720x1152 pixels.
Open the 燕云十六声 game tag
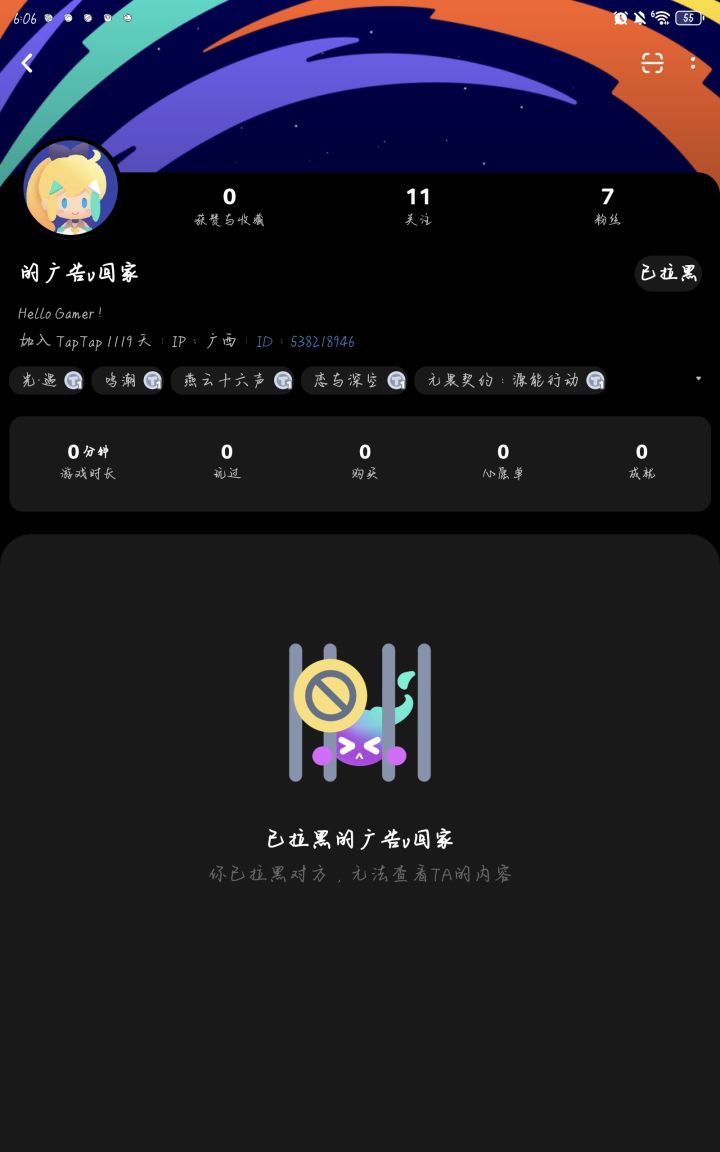[232, 380]
